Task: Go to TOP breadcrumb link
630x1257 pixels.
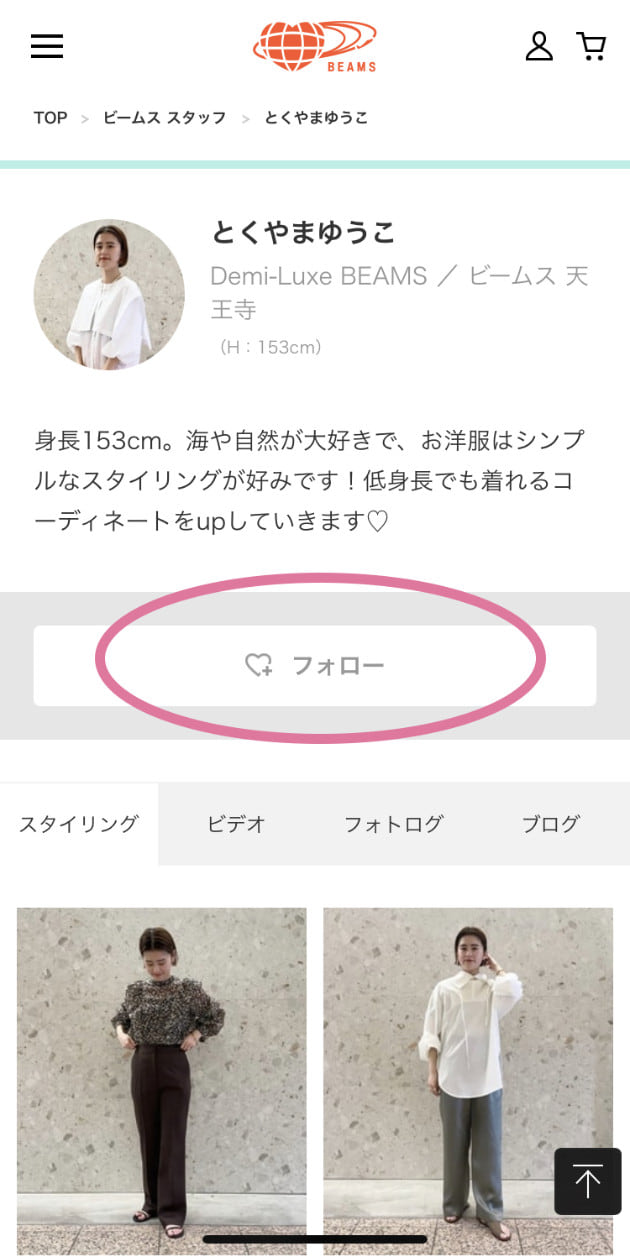Action: tap(50, 118)
